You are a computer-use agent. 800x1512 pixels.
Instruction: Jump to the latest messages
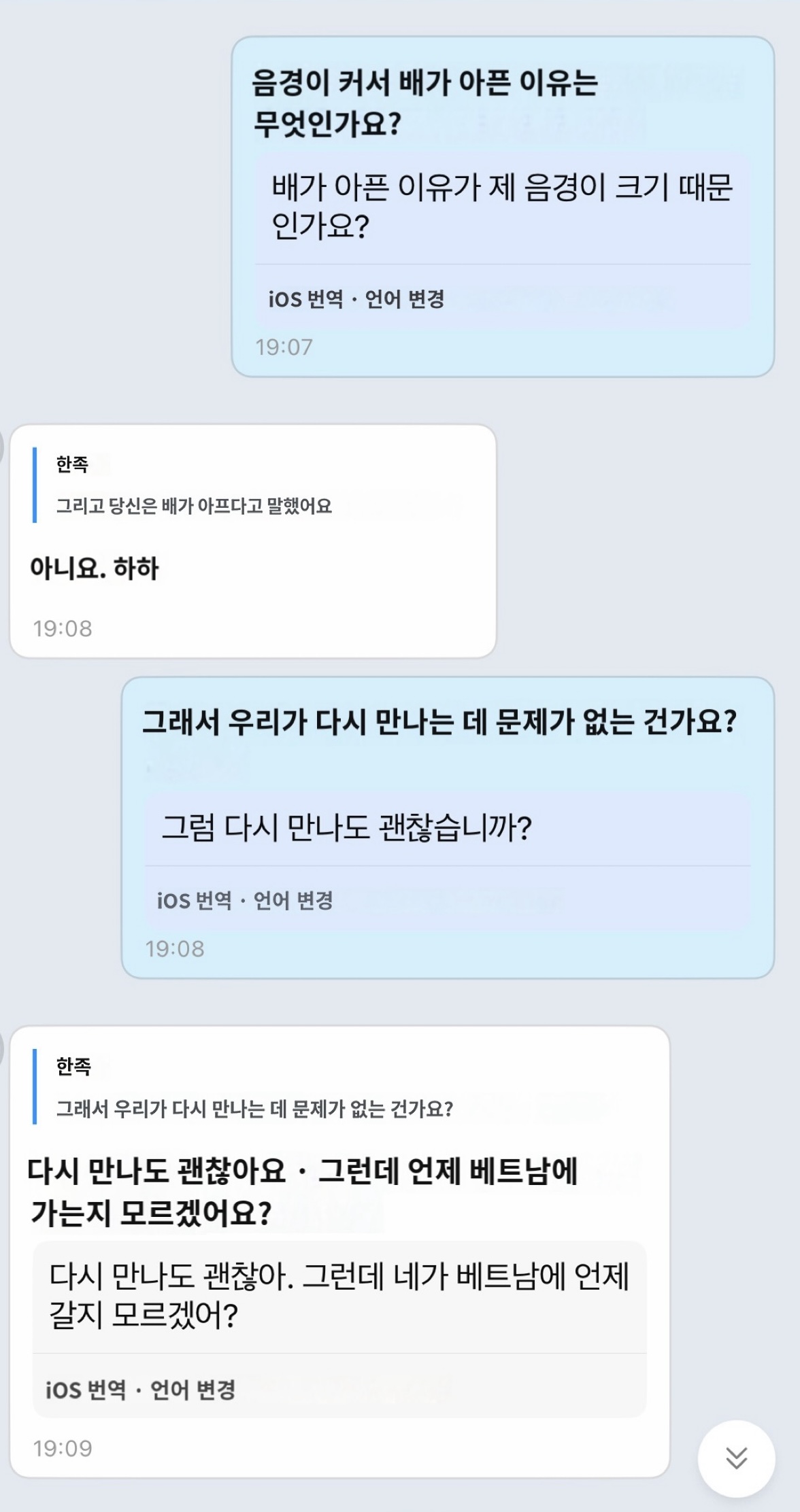pos(736,1457)
